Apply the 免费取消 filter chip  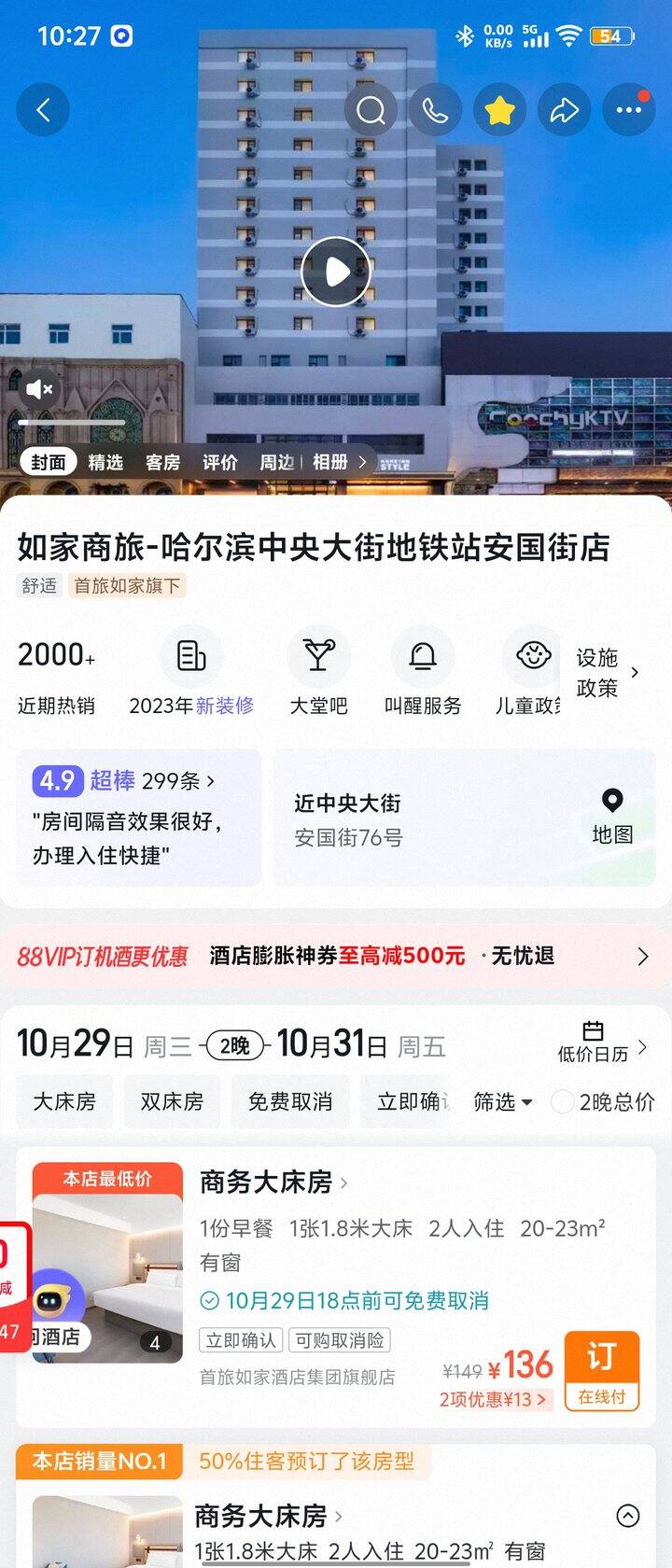tap(290, 1101)
